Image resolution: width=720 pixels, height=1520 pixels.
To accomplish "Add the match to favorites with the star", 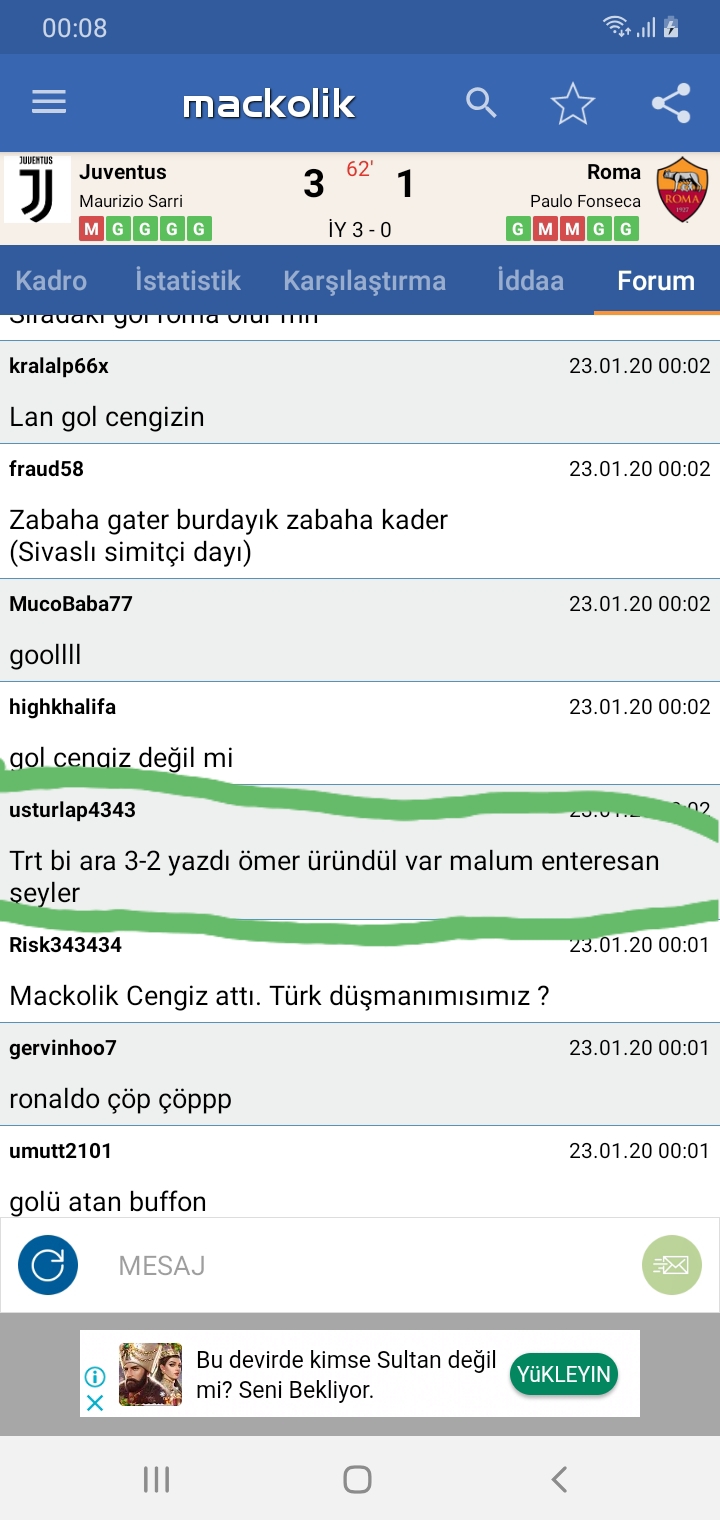I will [573, 104].
